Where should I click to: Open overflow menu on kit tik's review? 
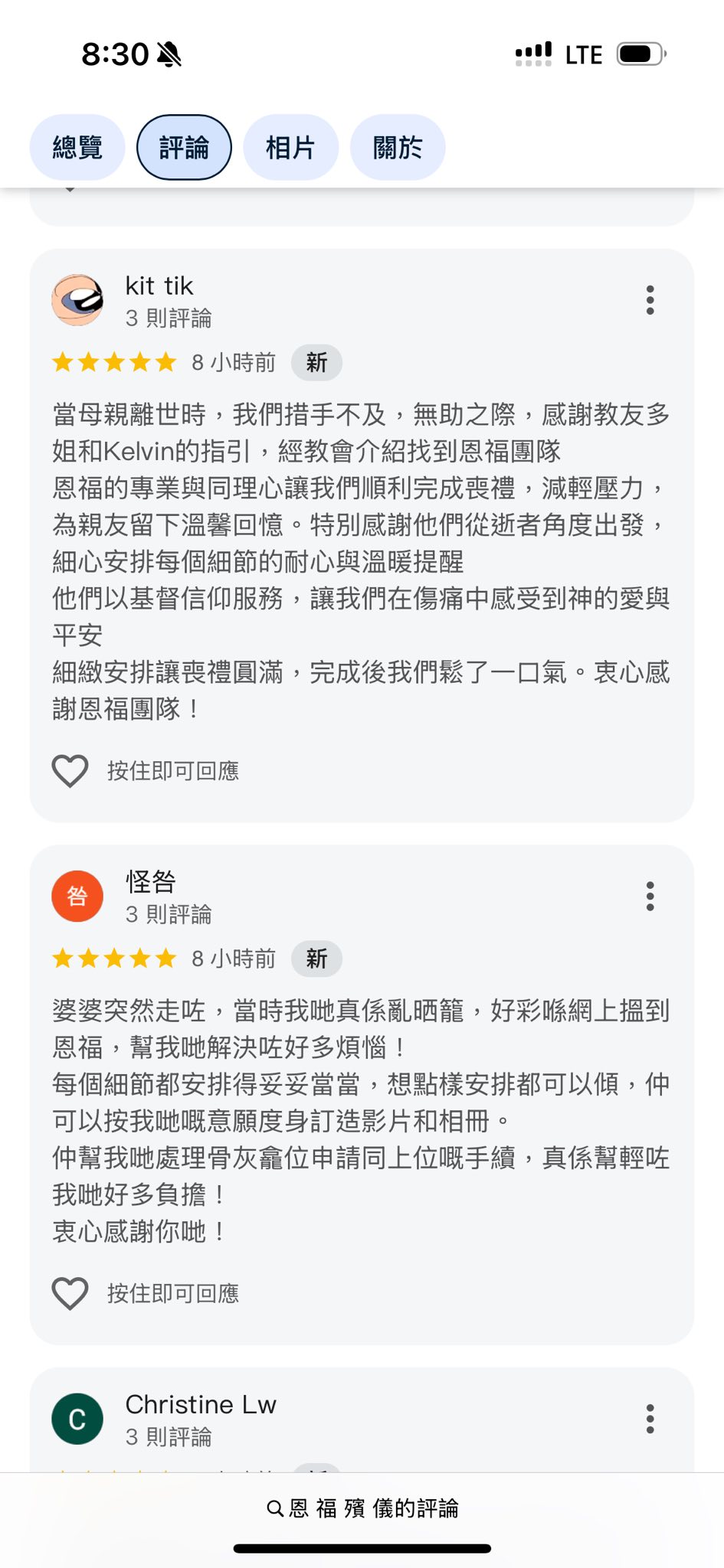pos(650,300)
